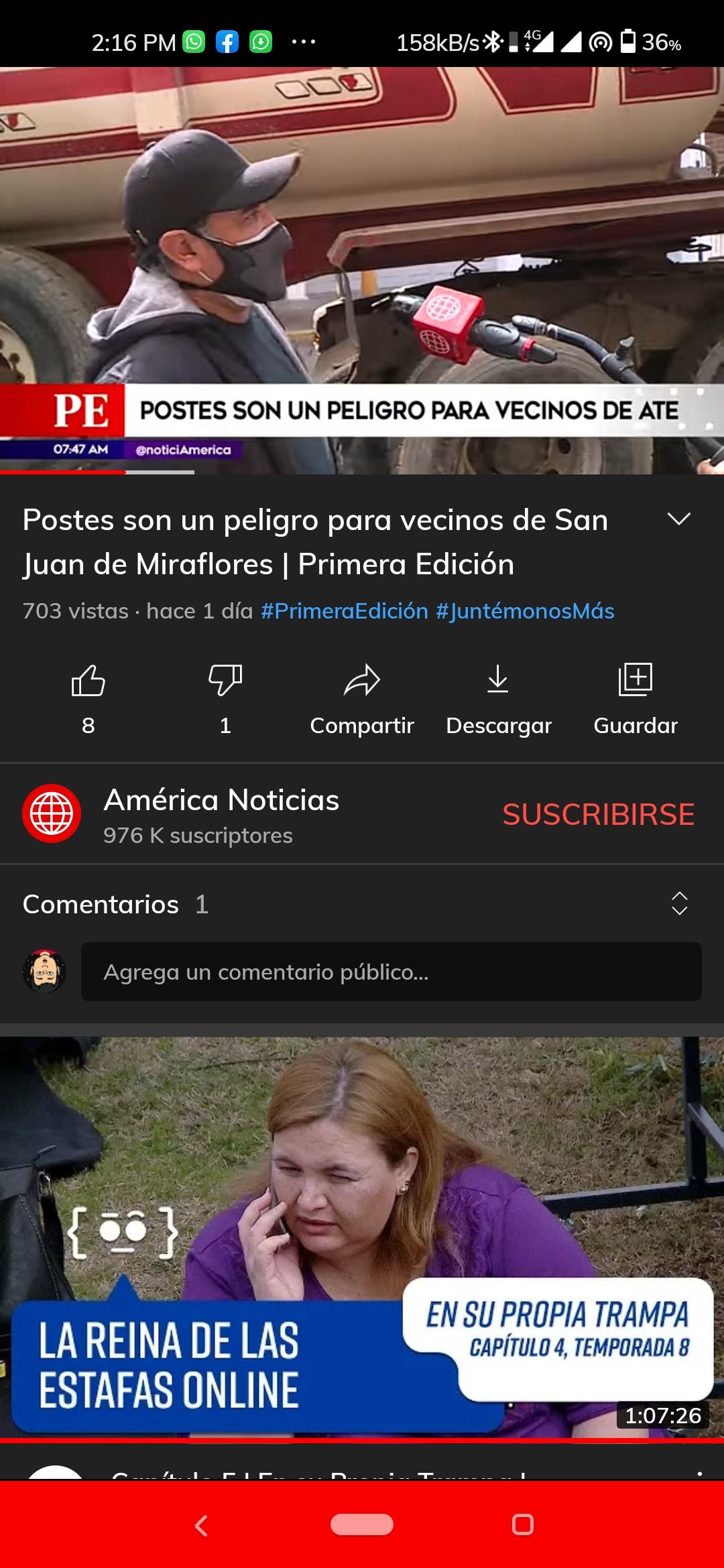This screenshot has height=1568, width=724.
Task: Expand the video description chevron
Action: (678, 519)
